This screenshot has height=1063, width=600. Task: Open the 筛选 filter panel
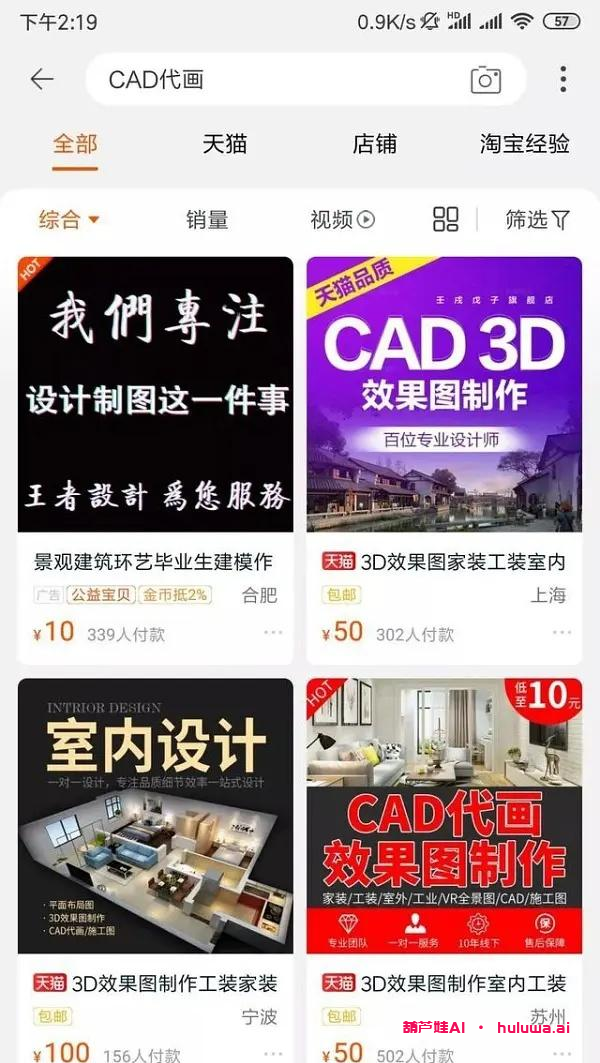pos(537,220)
